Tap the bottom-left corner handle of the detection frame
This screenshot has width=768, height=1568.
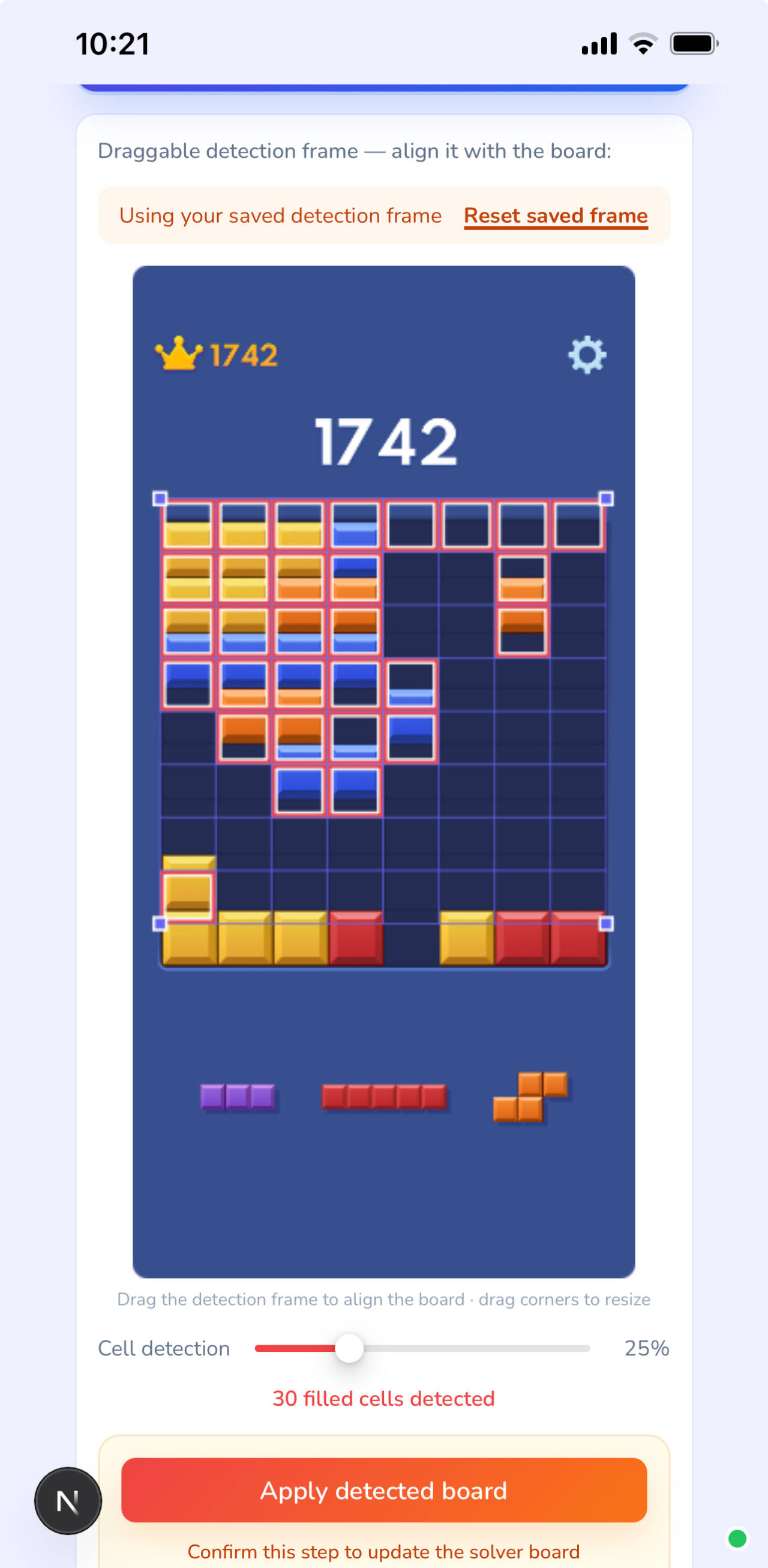coord(160,923)
